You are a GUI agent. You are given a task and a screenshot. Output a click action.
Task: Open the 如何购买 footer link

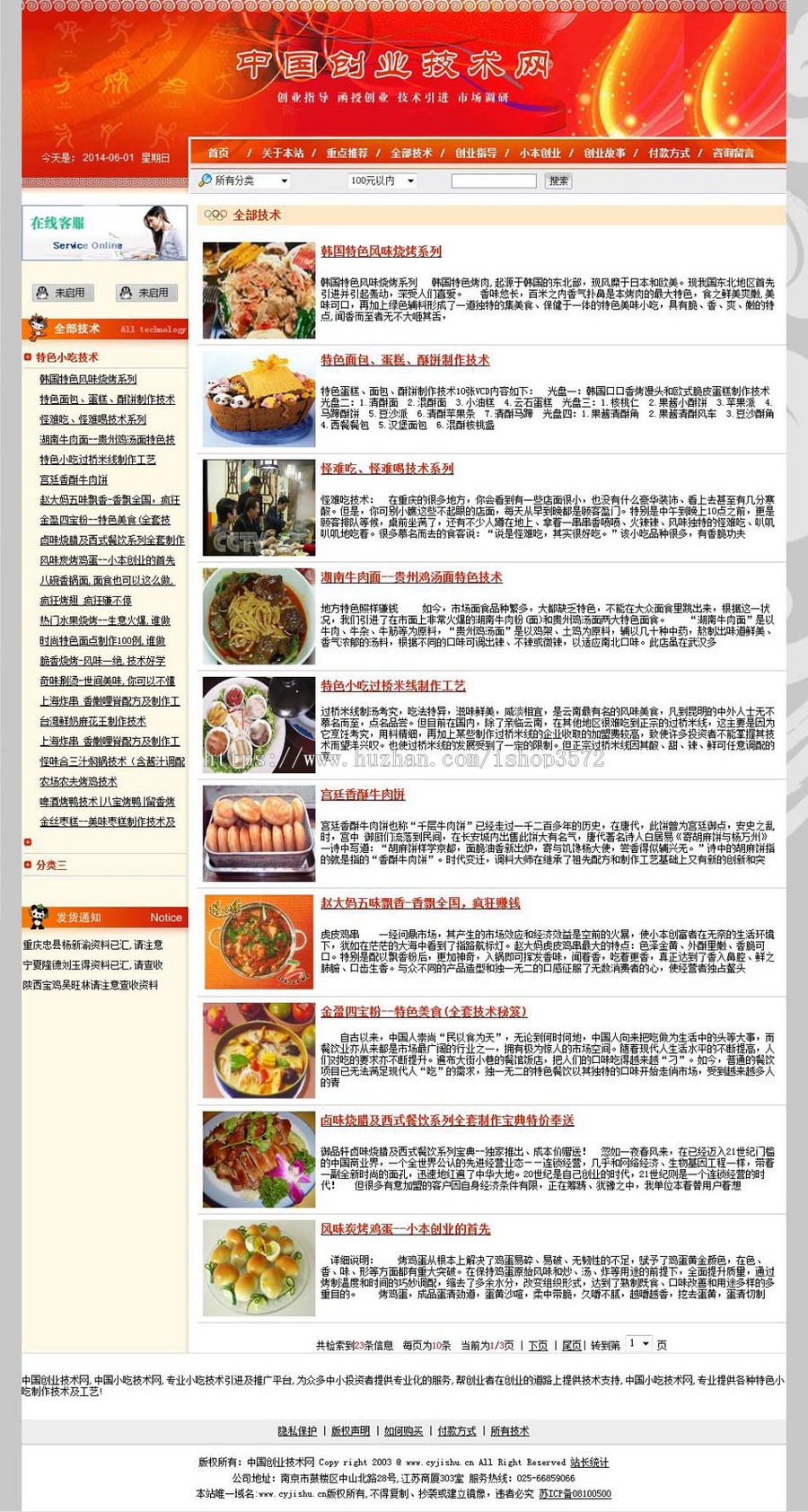tap(403, 1431)
